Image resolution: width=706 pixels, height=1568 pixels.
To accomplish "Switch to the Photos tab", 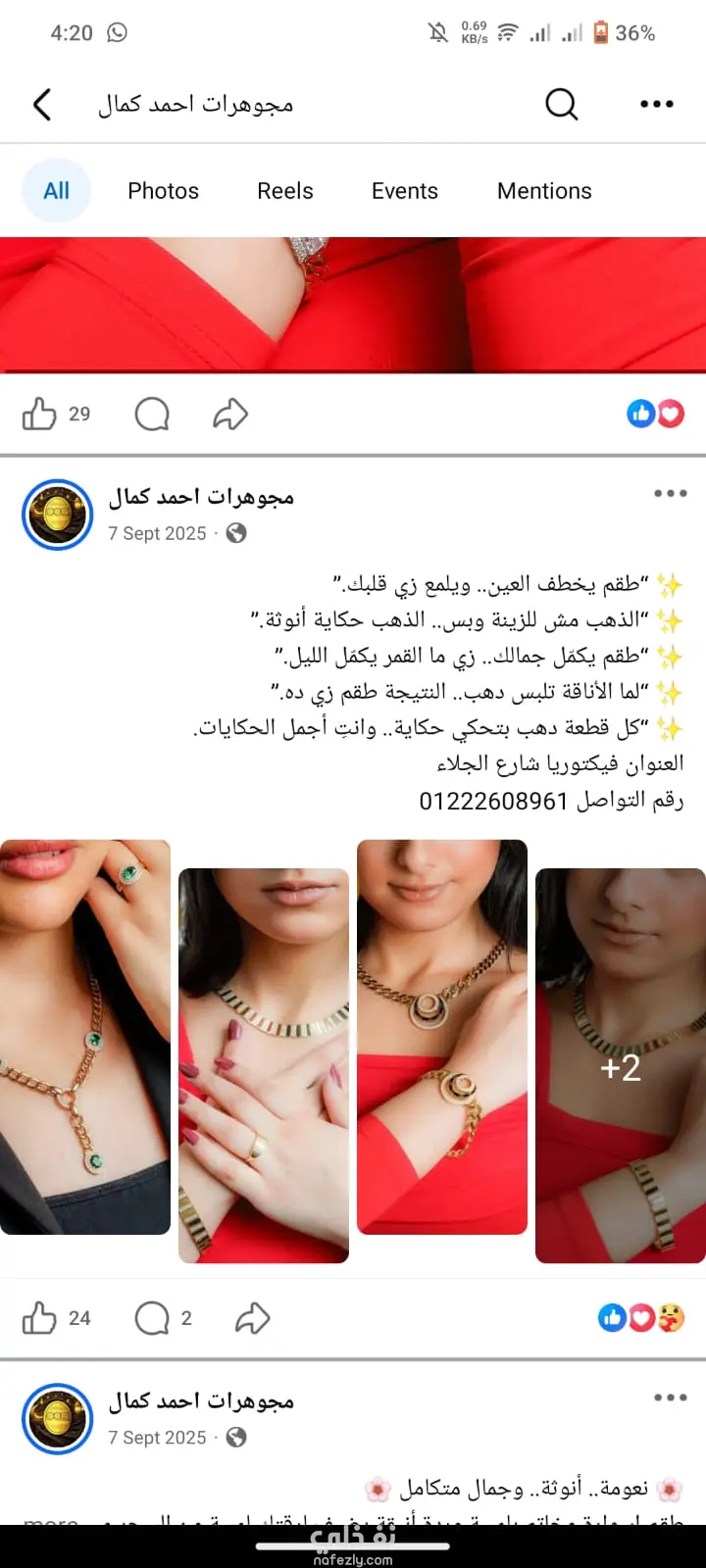I will pyautogui.click(x=163, y=191).
